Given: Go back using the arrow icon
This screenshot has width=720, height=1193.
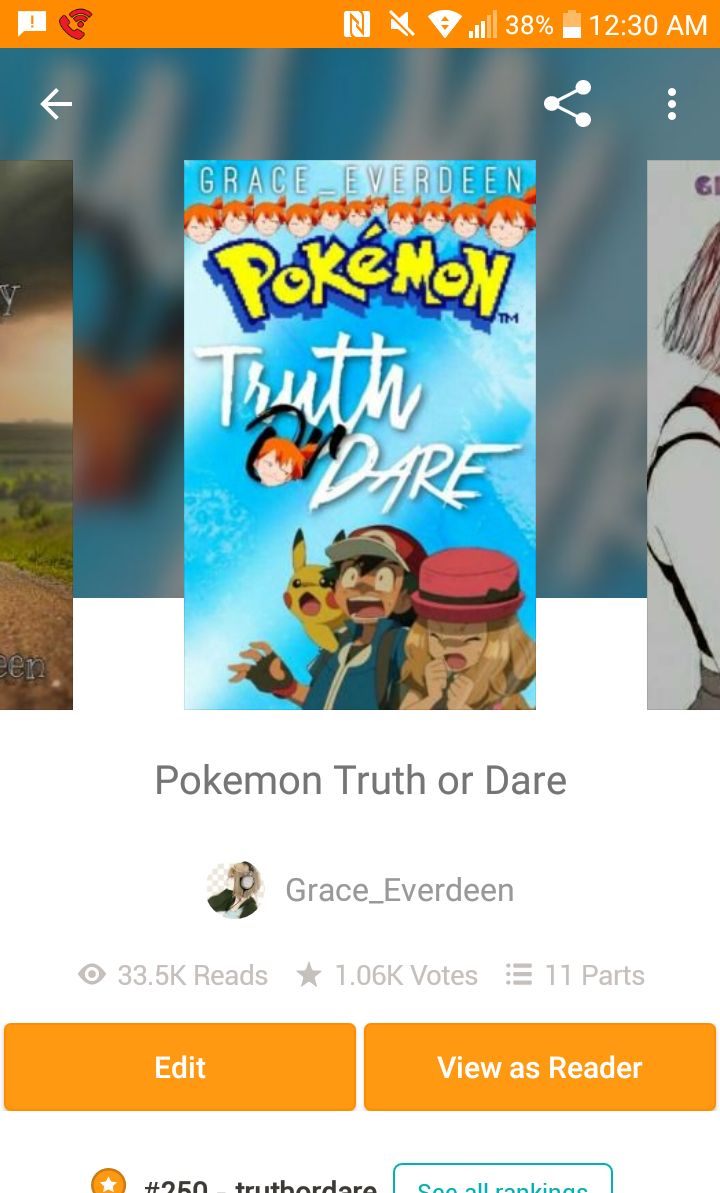Looking at the screenshot, I should click(56, 104).
